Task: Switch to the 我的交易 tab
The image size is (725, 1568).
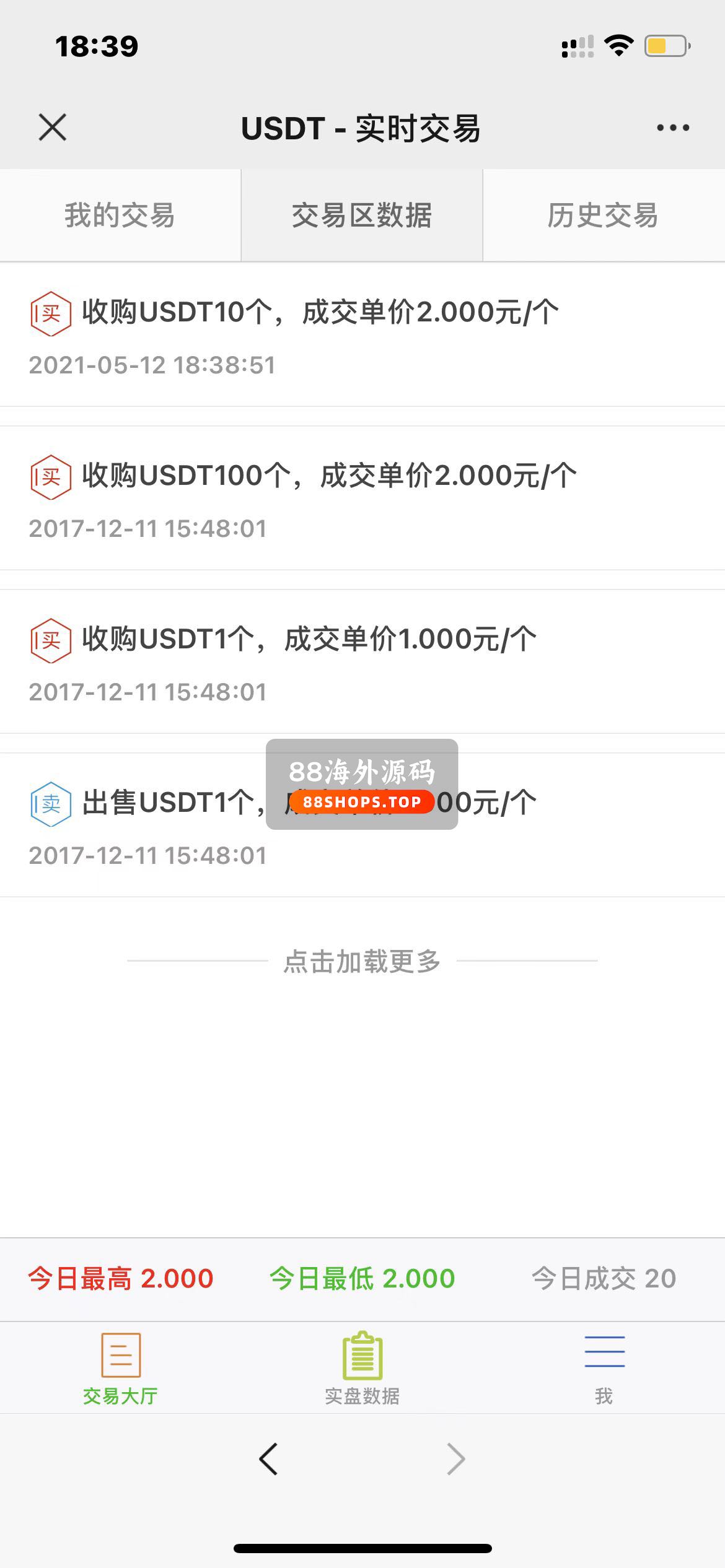Action: click(120, 216)
